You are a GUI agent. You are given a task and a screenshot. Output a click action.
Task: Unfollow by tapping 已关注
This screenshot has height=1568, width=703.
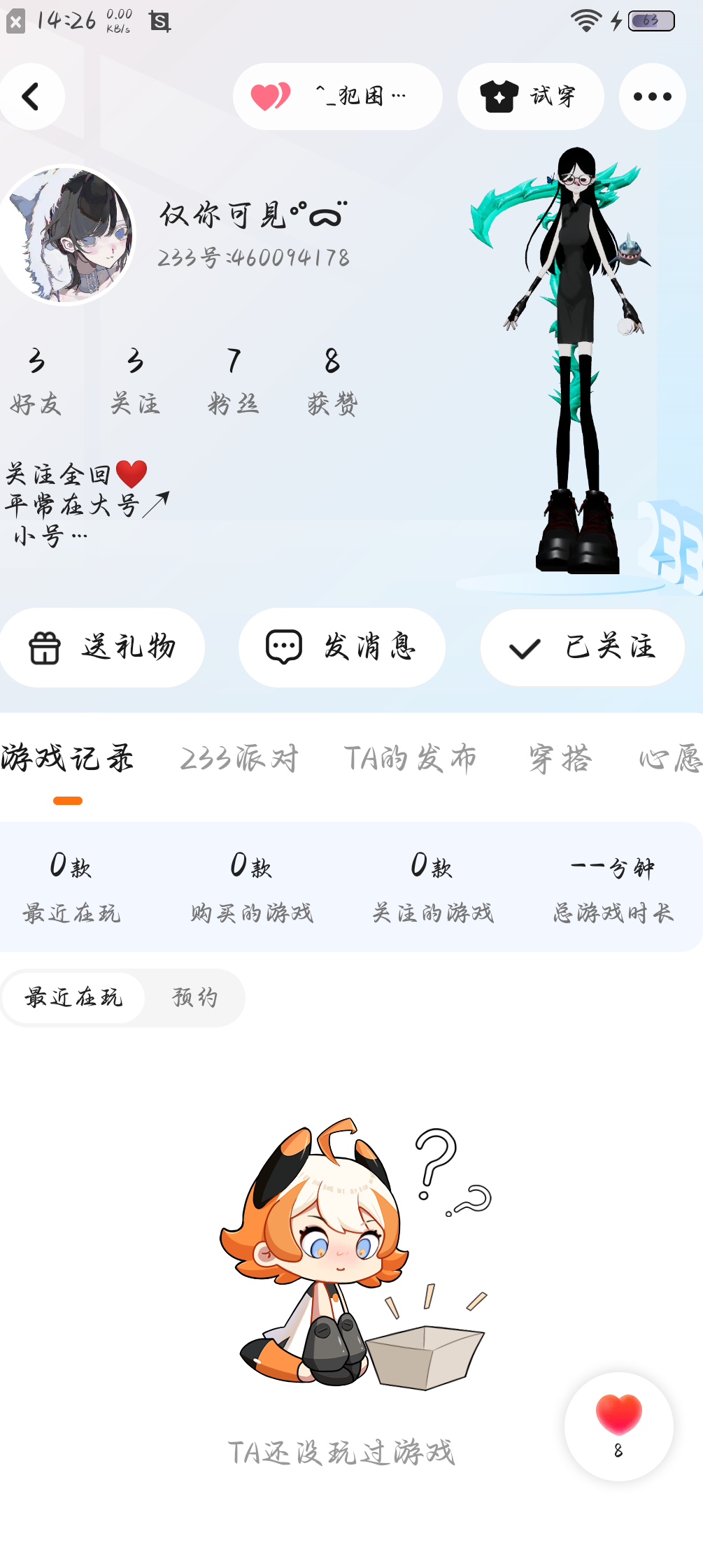click(582, 647)
